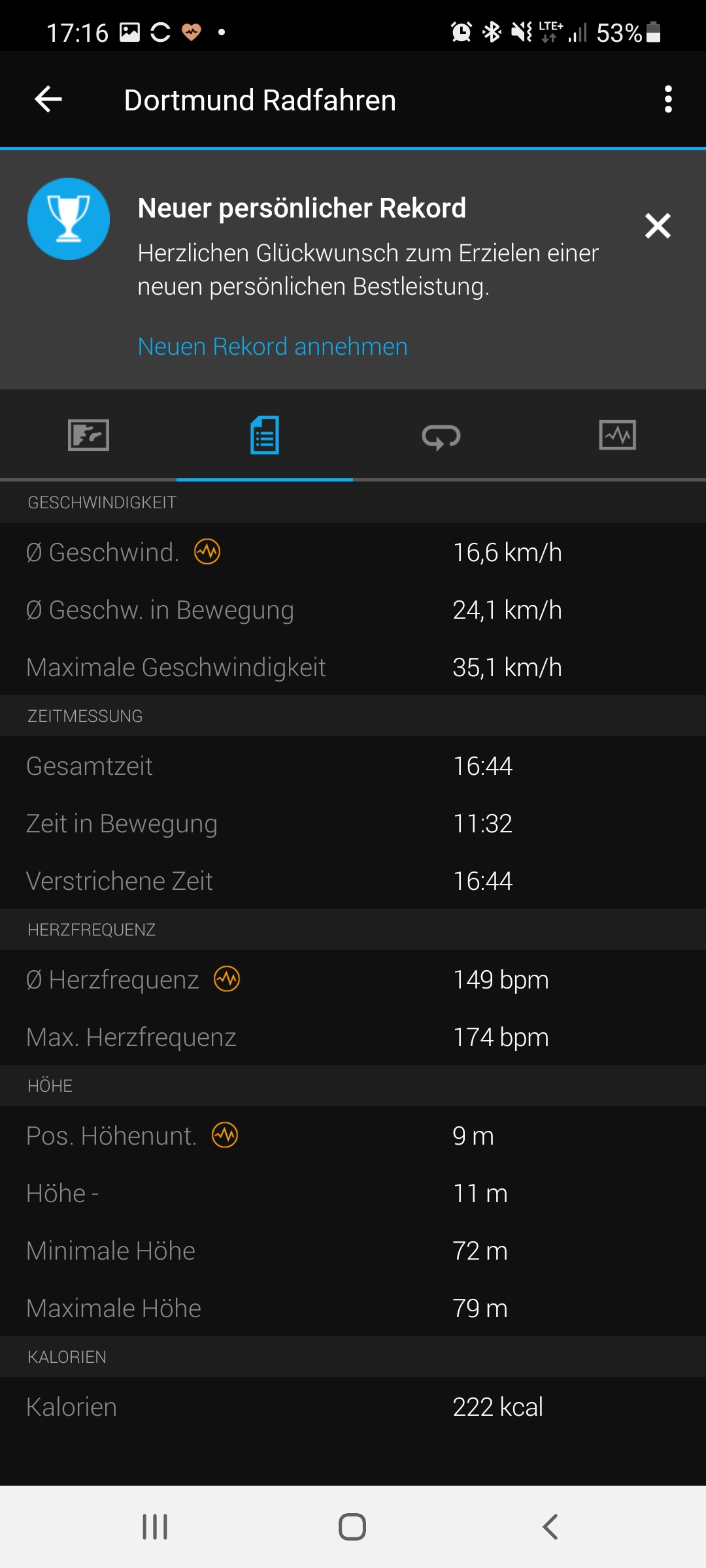Open the three-dot overflow menu
Screen dimensions: 706x1568
coord(667,99)
